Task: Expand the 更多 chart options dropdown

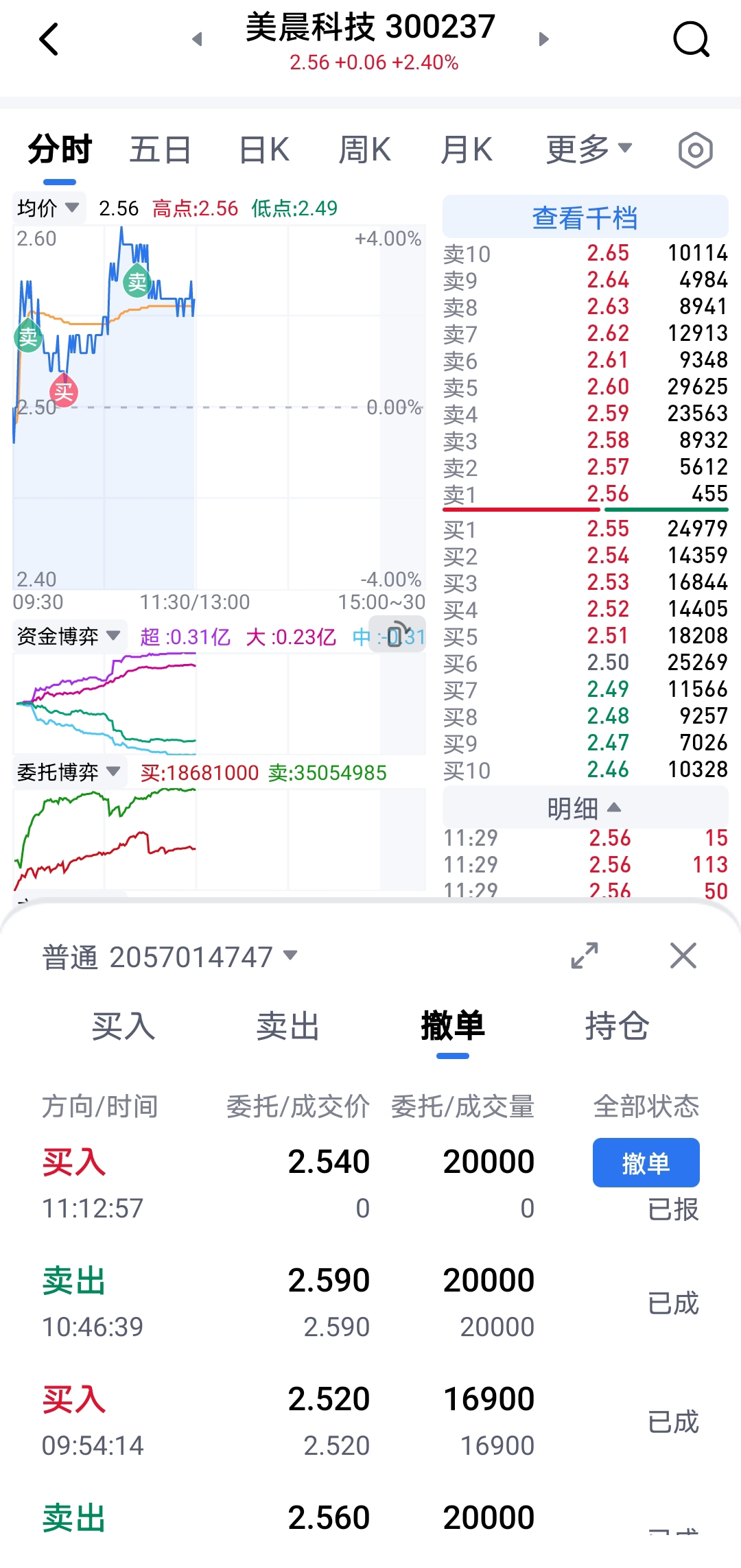Action: click(589, 149)
